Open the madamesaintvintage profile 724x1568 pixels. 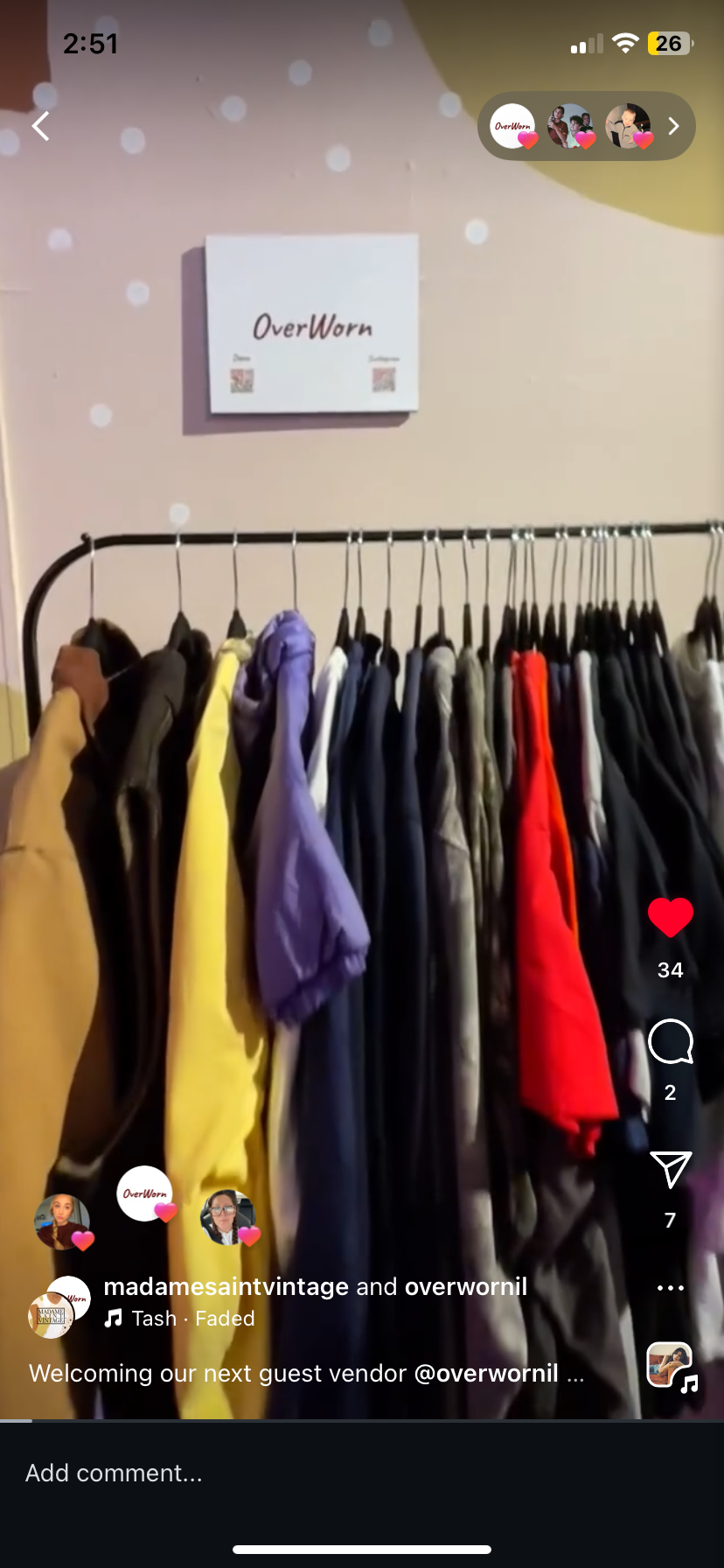coord(226,1286)
